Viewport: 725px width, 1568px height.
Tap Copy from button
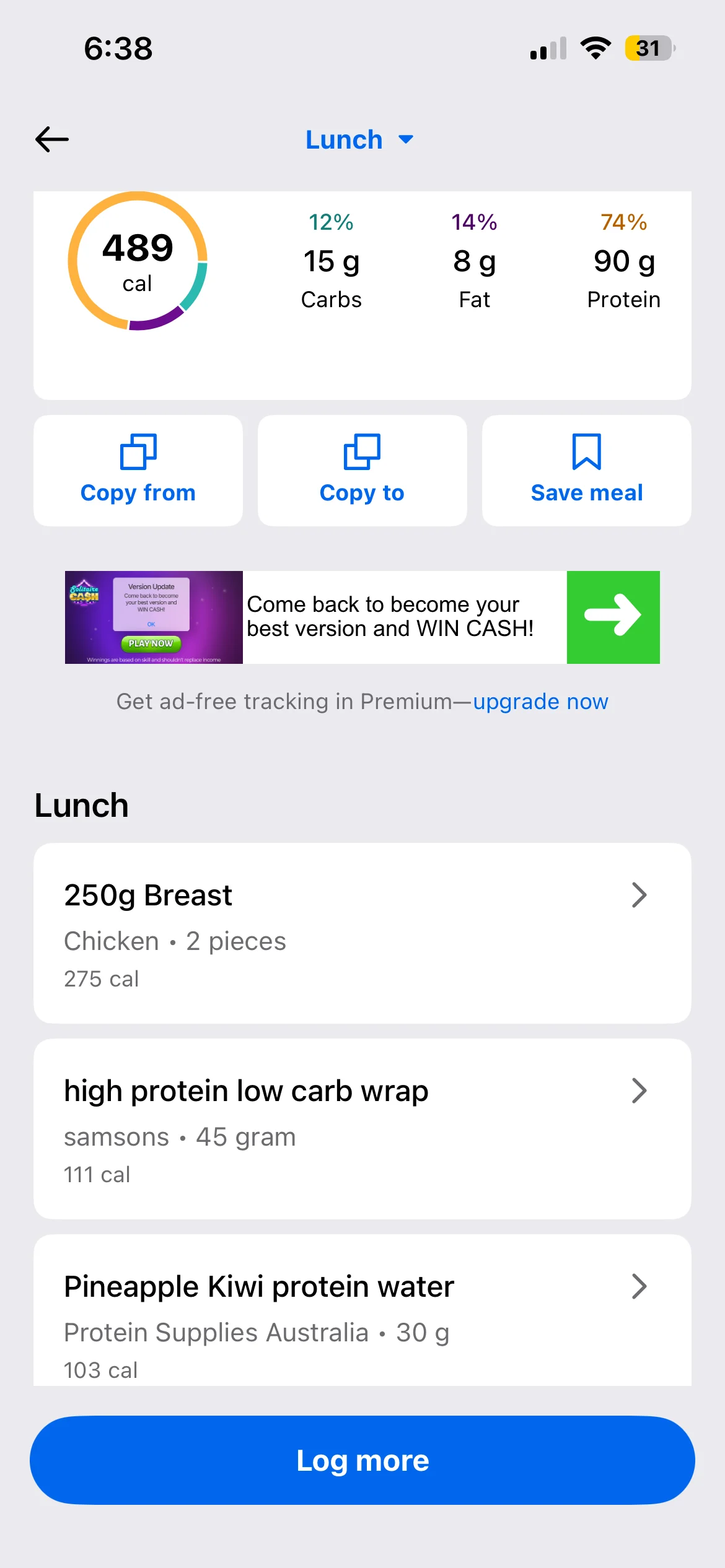[138, 471]
